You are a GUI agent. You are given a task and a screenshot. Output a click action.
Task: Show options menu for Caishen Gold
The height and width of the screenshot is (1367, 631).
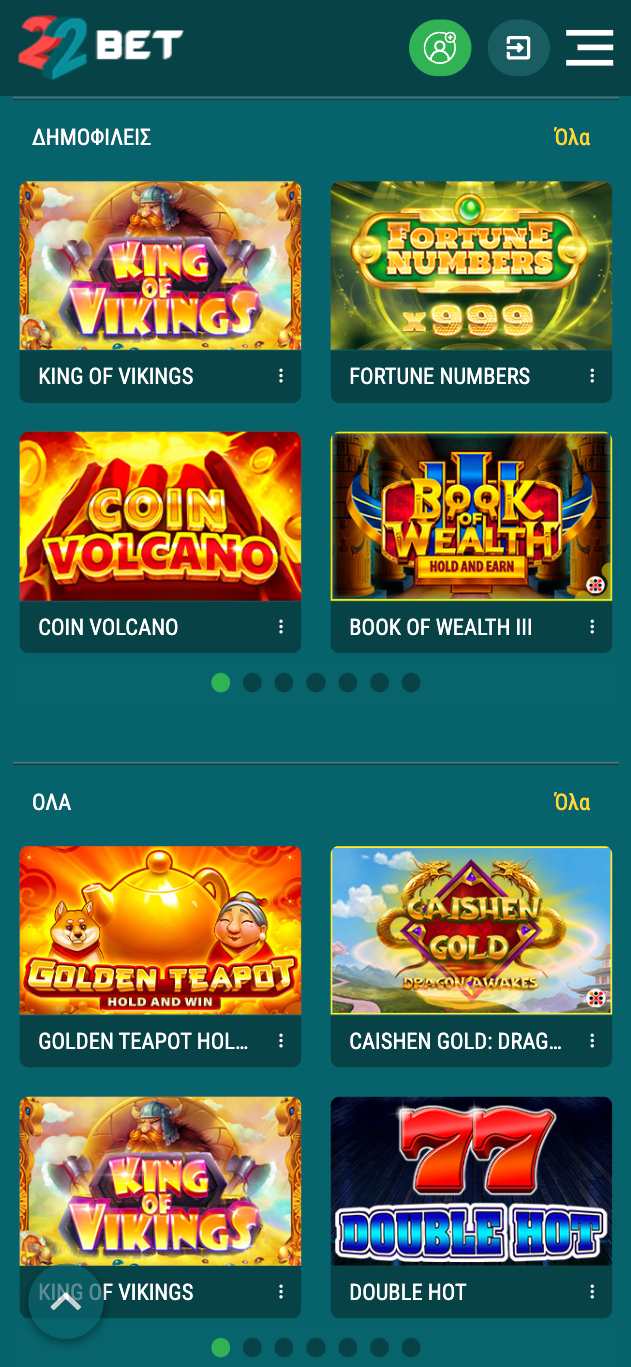pyautogui.click(x=592, y=1041)
